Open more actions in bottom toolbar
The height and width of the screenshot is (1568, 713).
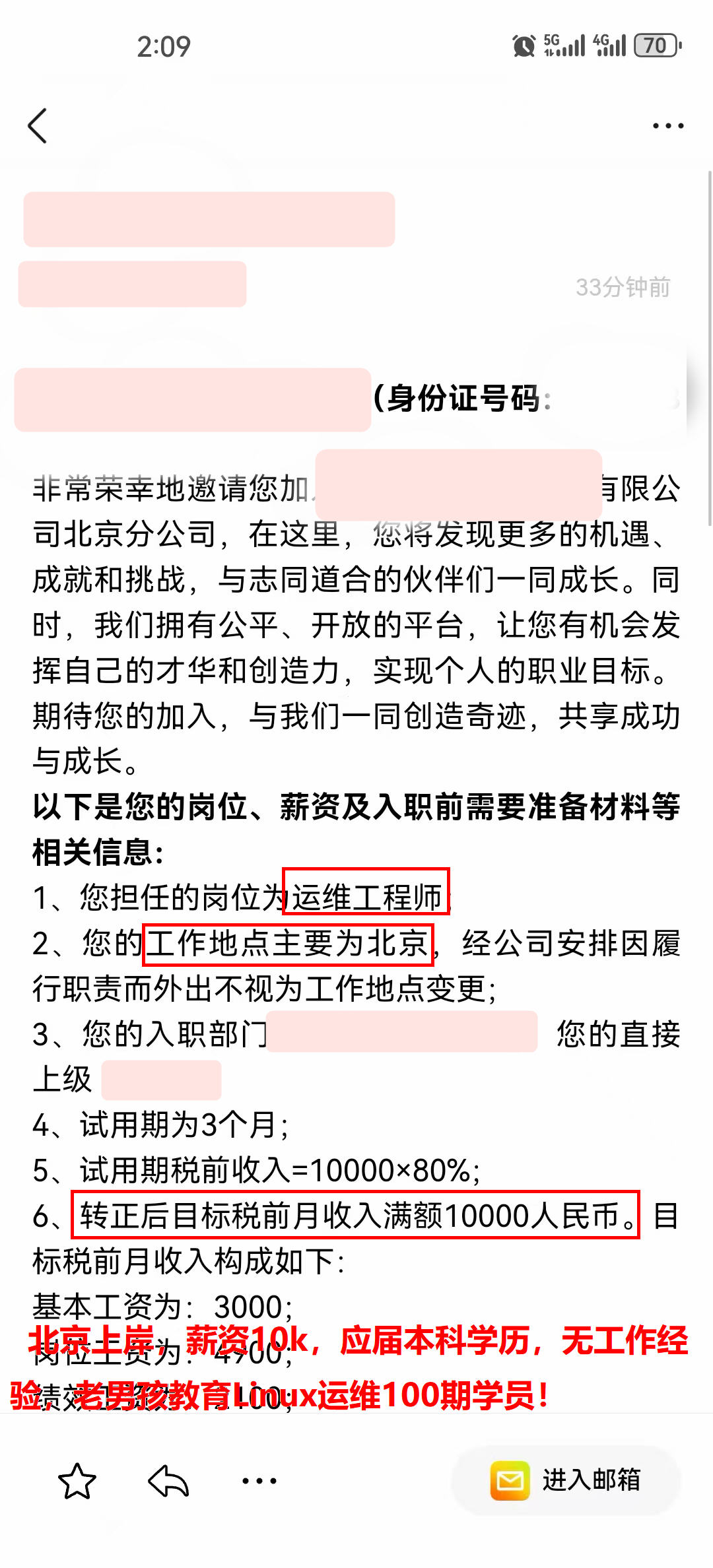click(x=259, y=1481)
